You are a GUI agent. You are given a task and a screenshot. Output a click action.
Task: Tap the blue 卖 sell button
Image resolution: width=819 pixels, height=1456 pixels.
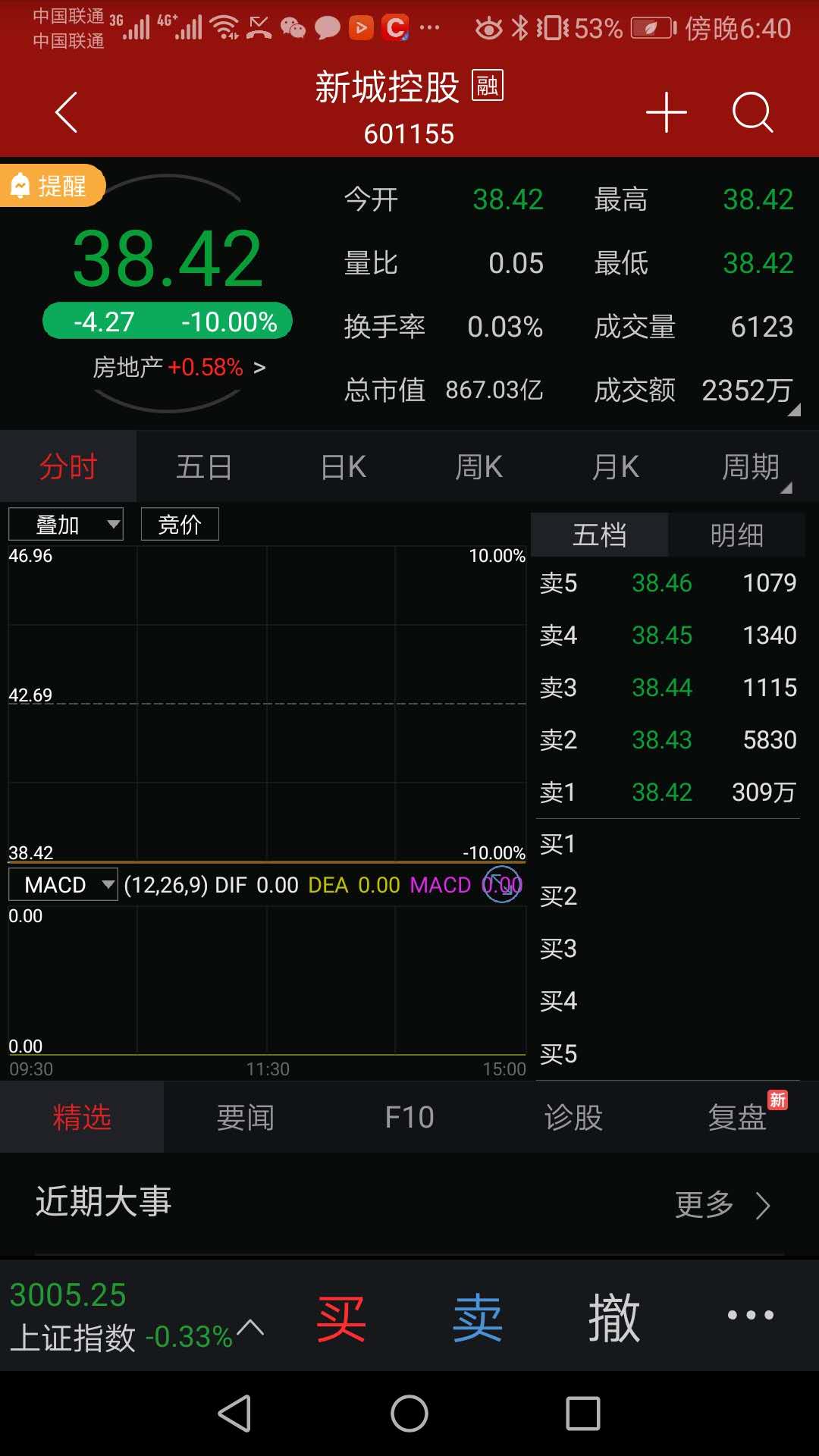[x=478, y=1318]
